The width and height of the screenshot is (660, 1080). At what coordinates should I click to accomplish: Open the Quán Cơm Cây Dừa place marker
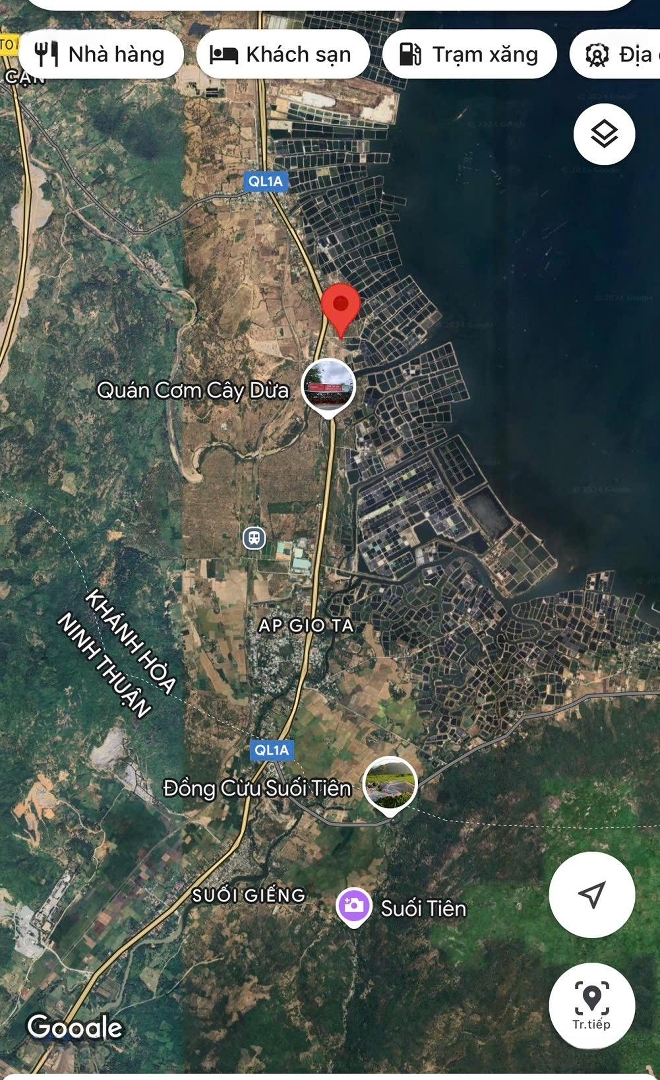pos(328,386)
